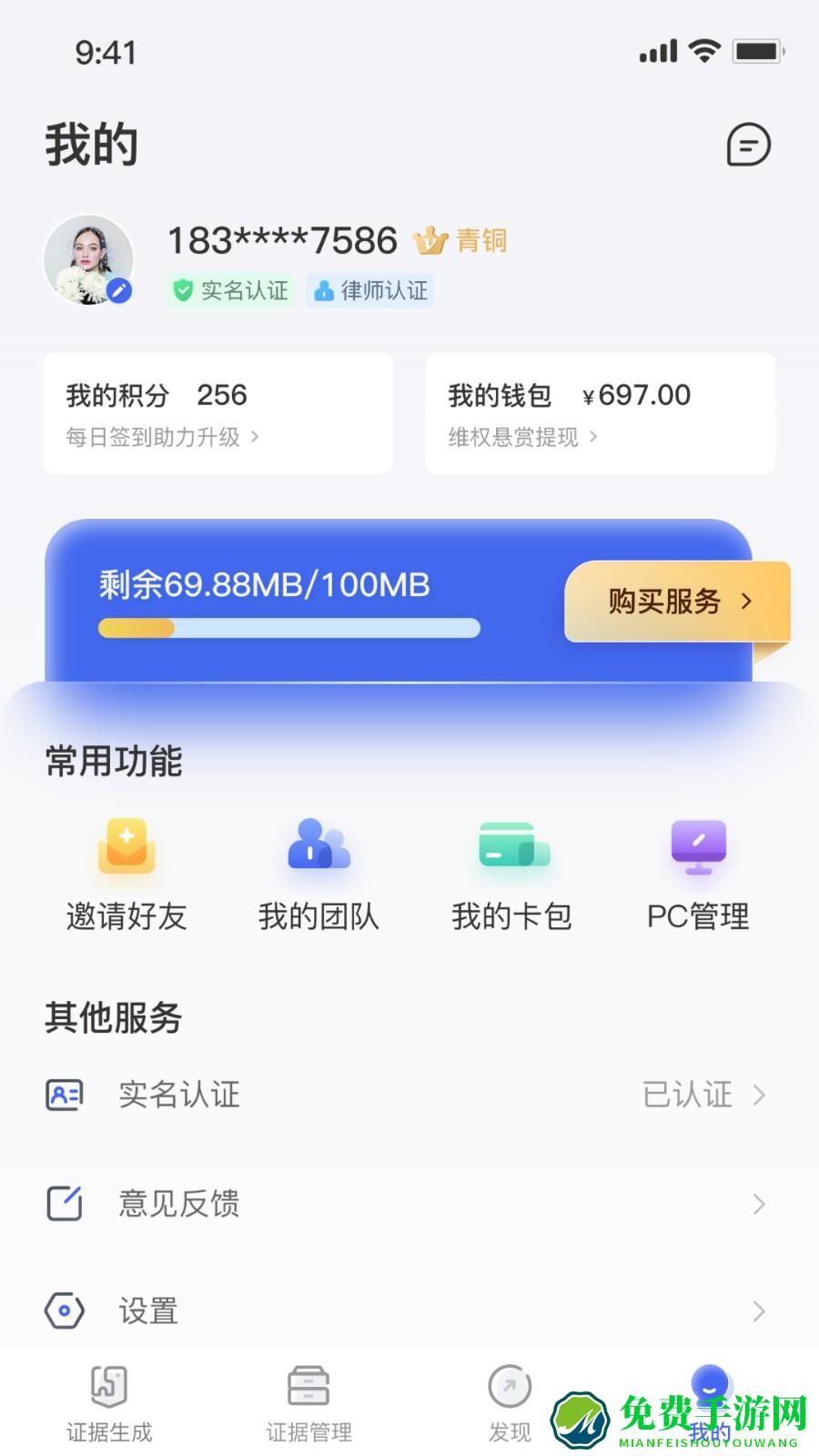
Task: Click the 设置 settings hexagon icon
Action: point(63,1310)
